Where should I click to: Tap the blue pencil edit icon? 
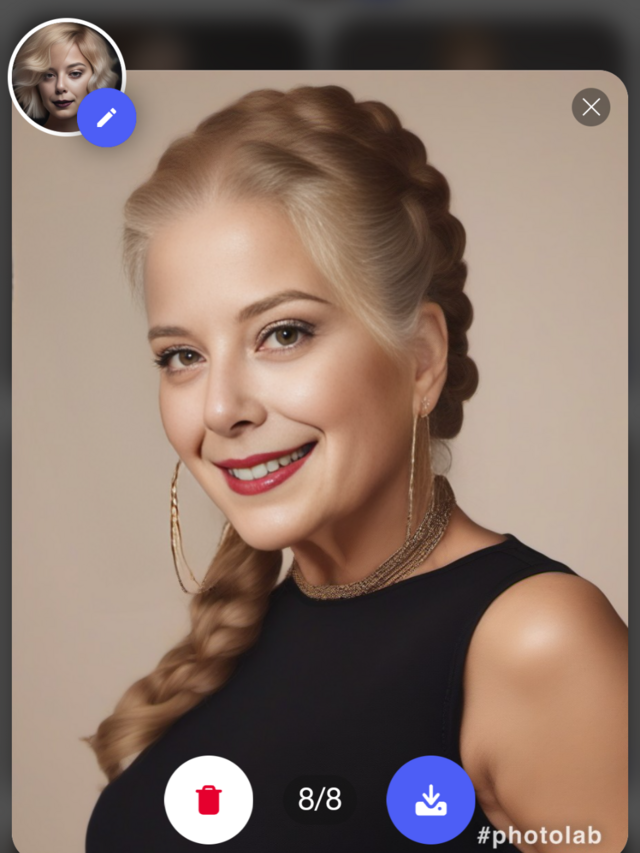(107, 117)
